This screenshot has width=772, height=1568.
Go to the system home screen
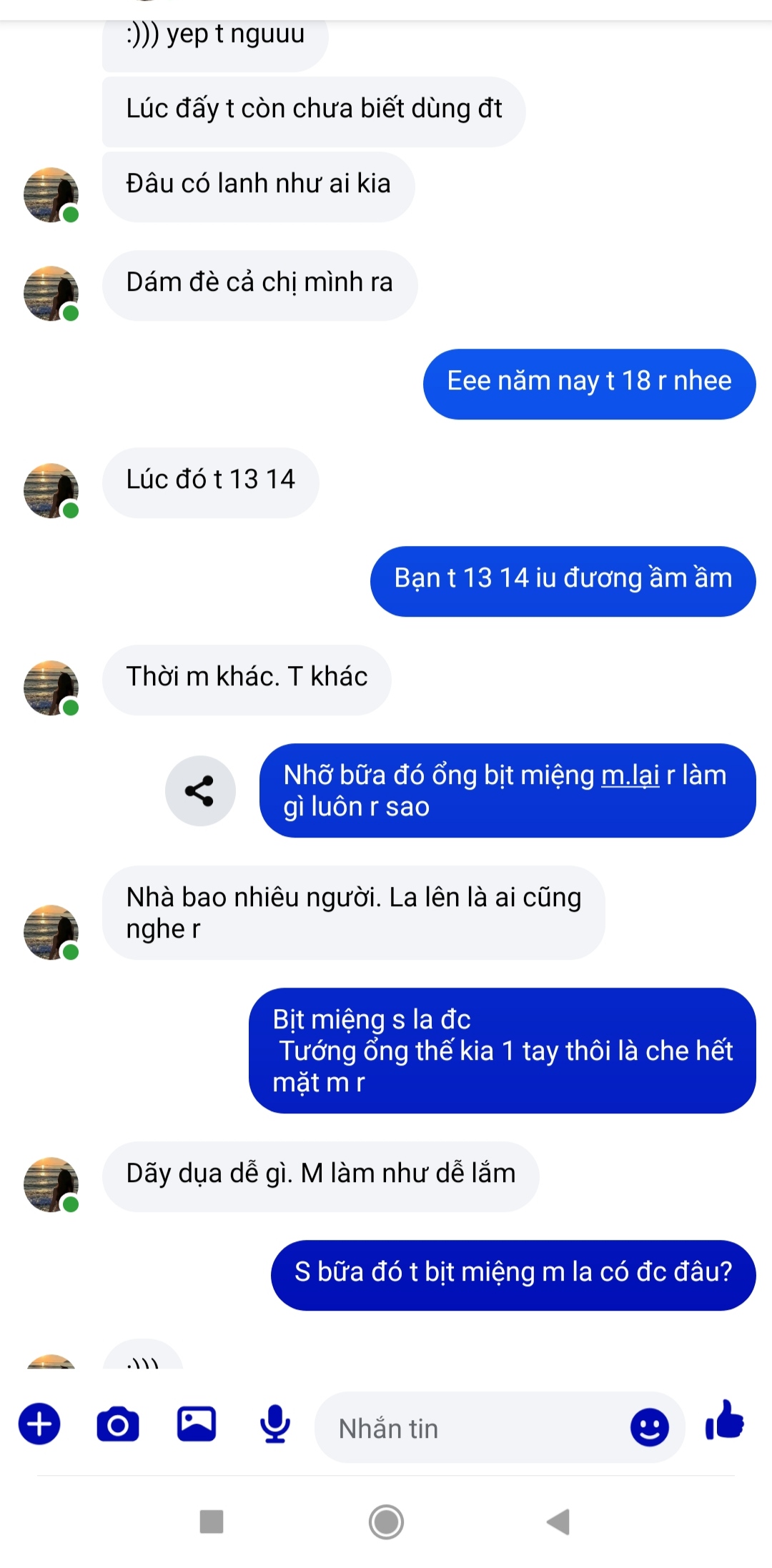386,1522
